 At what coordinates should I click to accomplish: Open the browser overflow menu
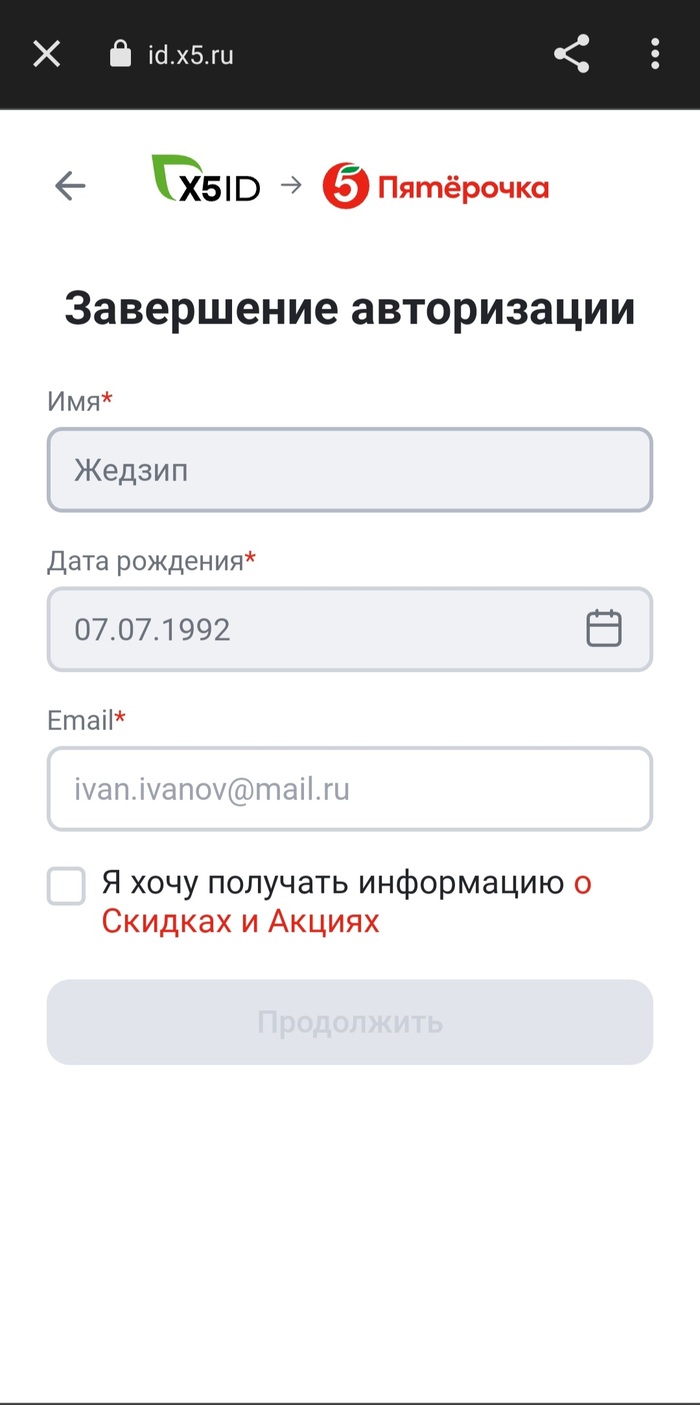click(655, 54)
